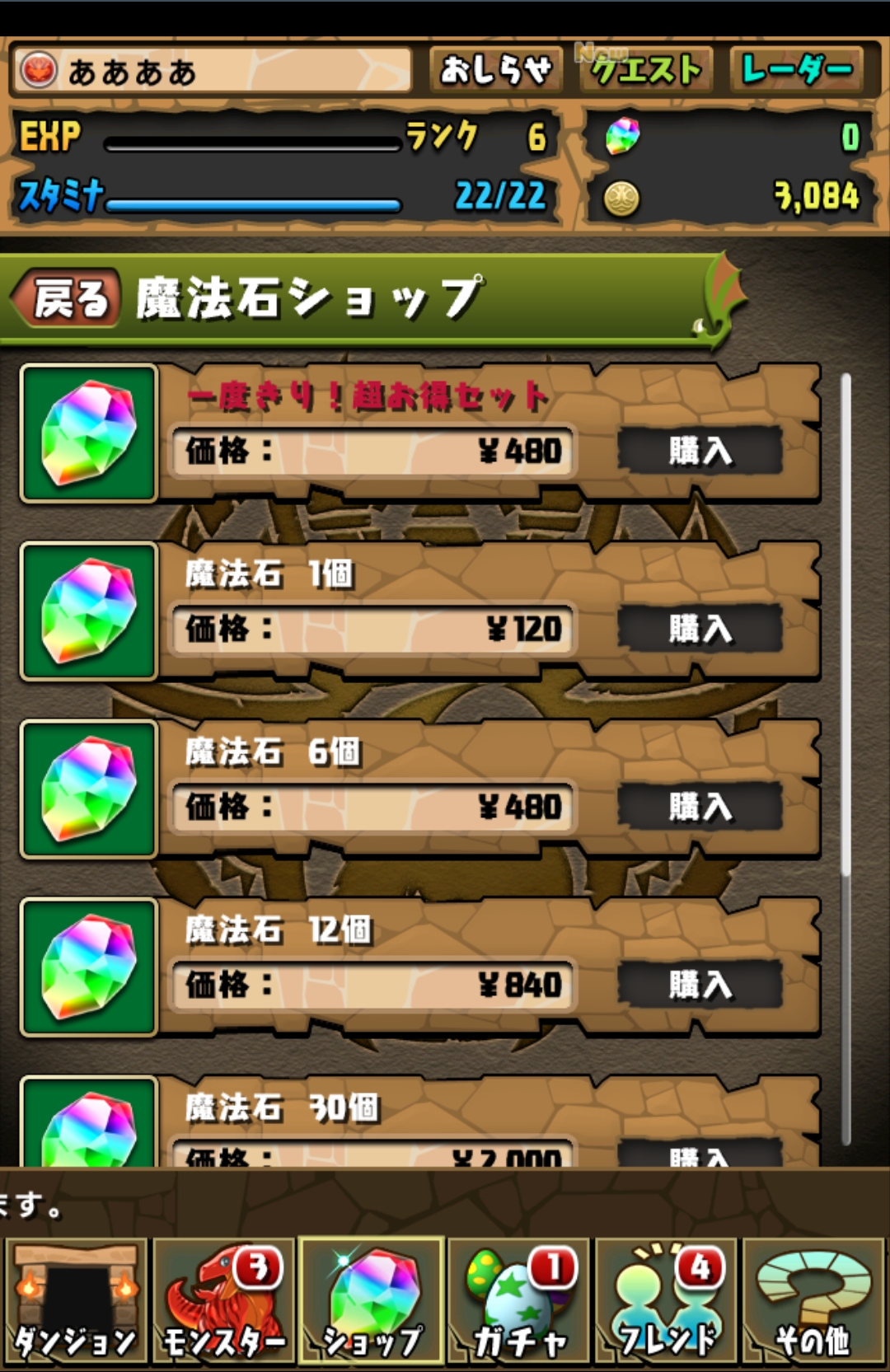890x1372 pixels.
Task: Go to the ガチャ tab
Action: (519, 1302)
